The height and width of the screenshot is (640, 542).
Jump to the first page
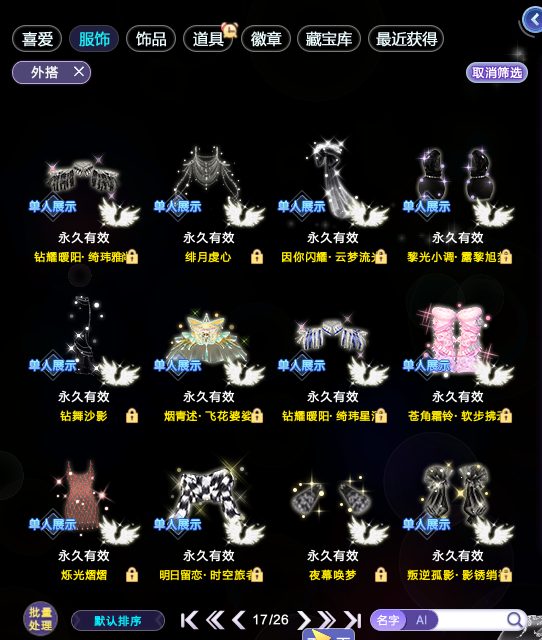pos(189,620)
